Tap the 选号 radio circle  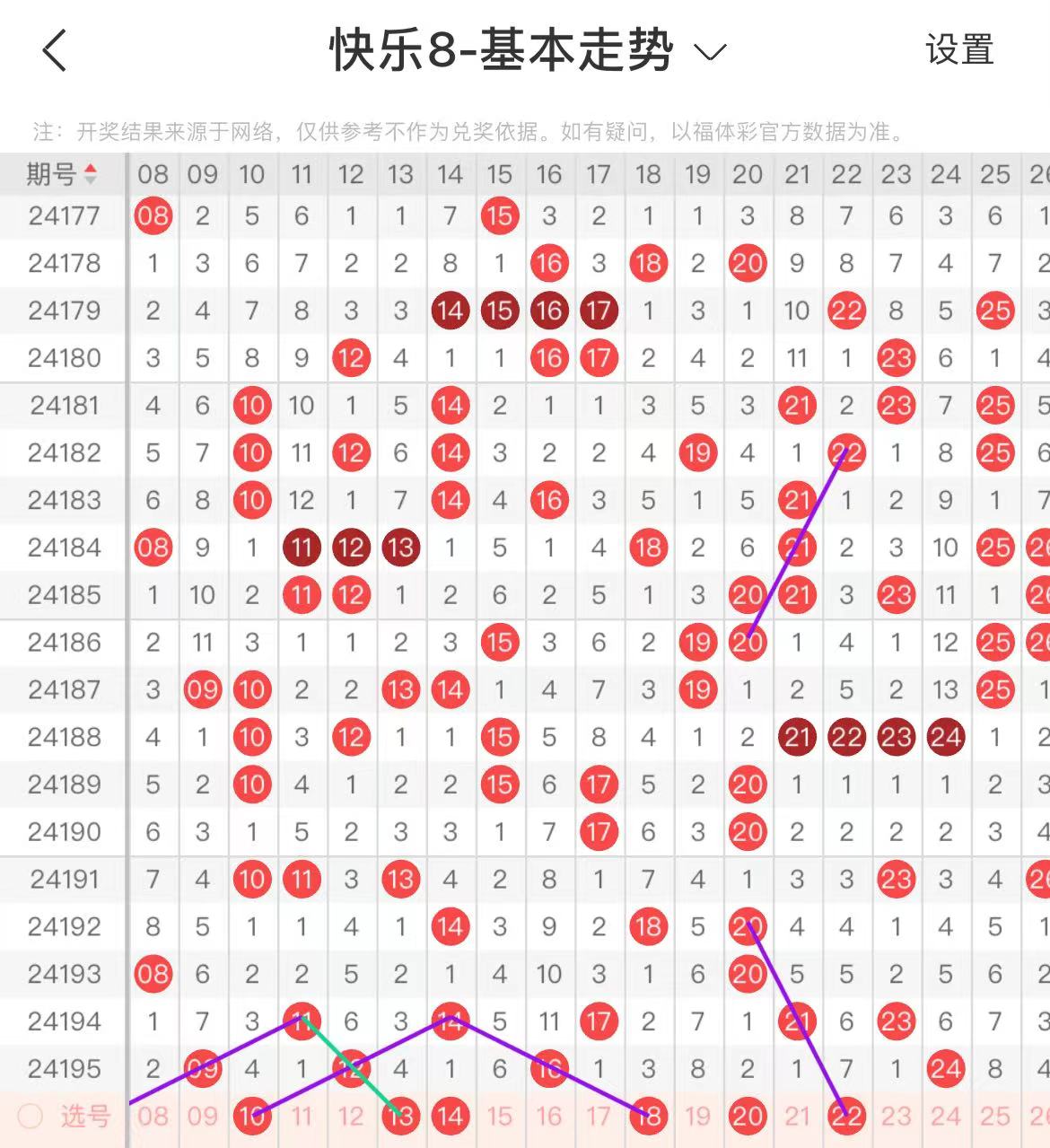[31, 1116]
